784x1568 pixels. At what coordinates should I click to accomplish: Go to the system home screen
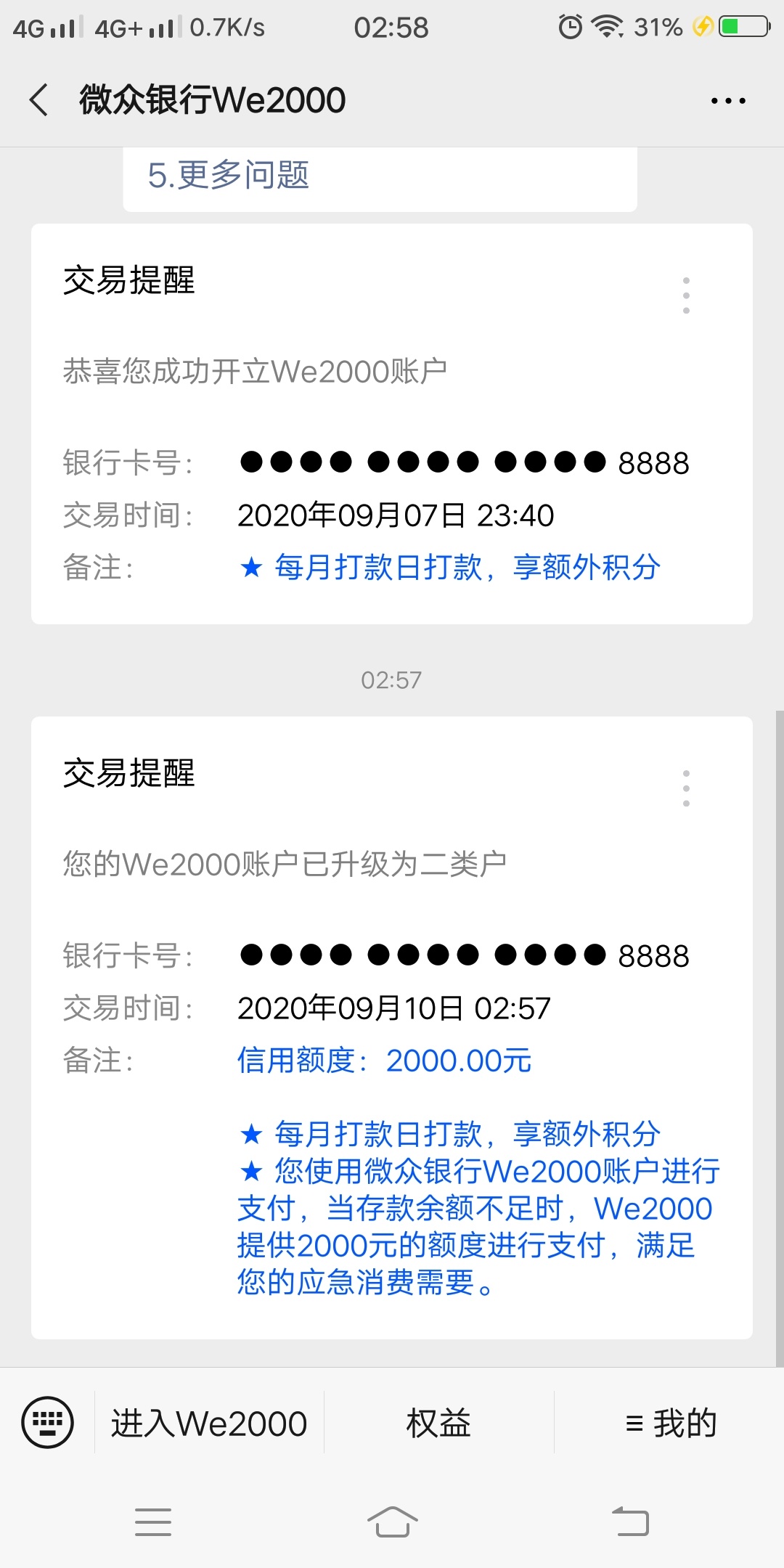tap(392, 1522)
